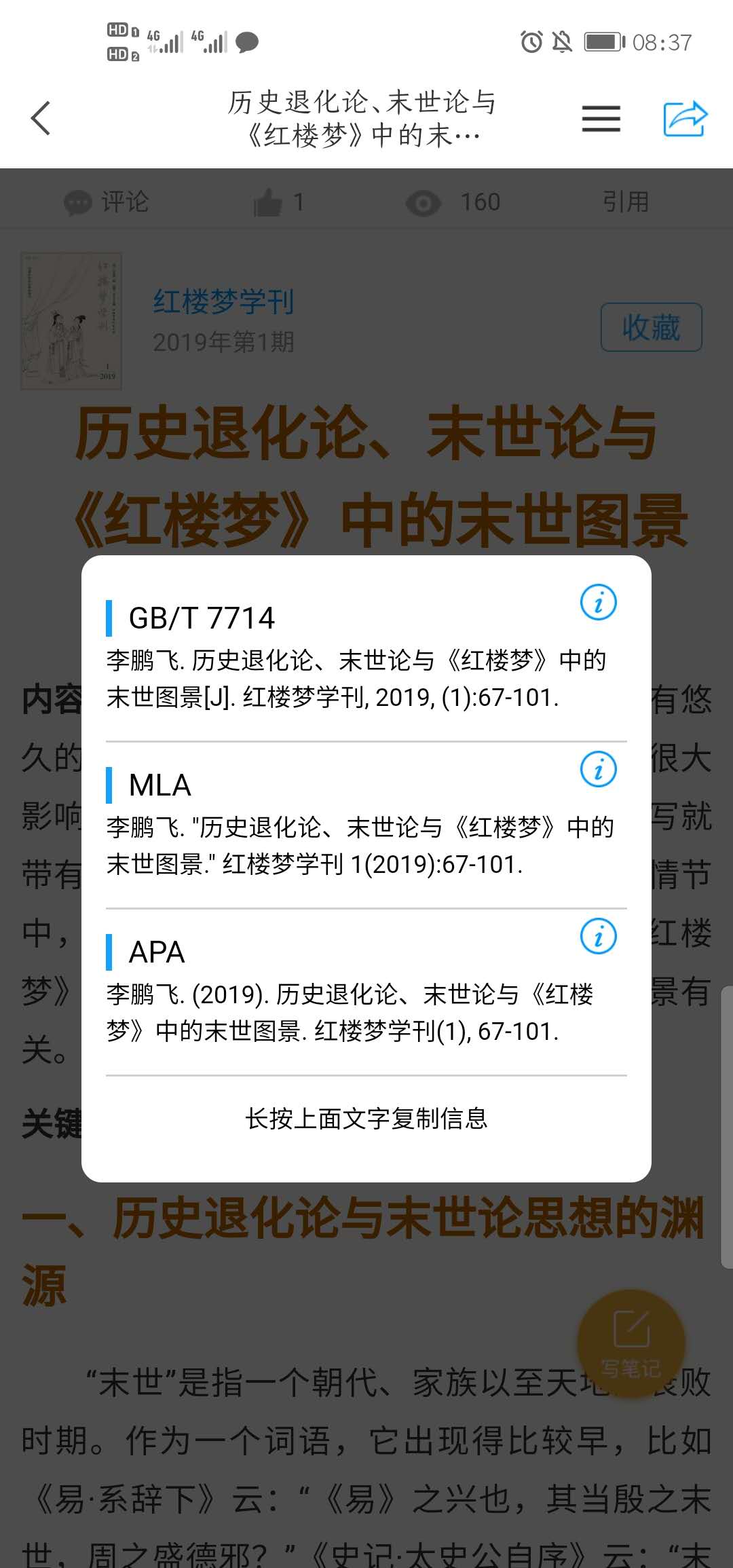Like the article with thumbs-up
Image resolution: width=733 pixels, height=1568 pixels.
pos(269,202)
